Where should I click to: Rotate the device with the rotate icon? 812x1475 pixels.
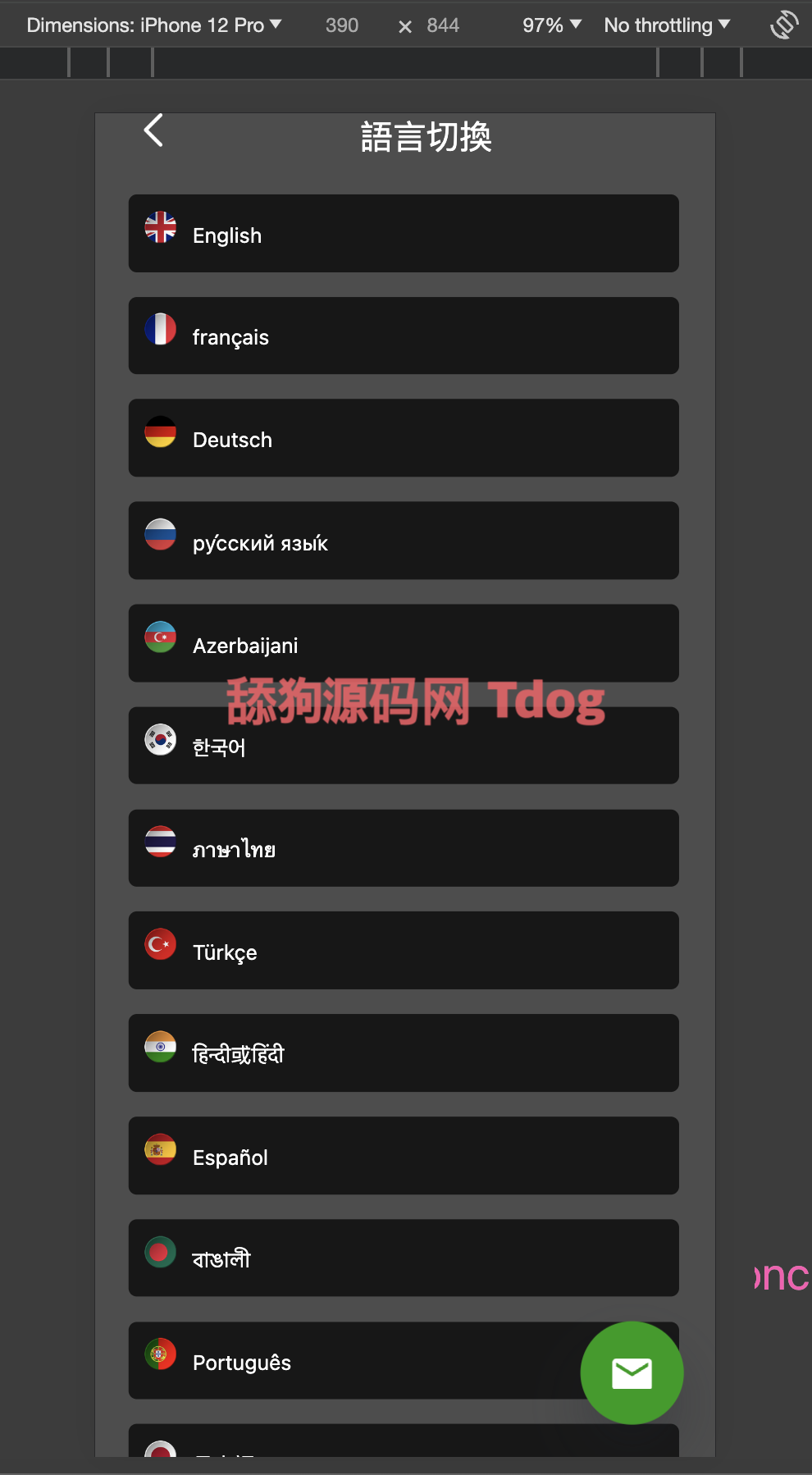[x=784, y=25]
